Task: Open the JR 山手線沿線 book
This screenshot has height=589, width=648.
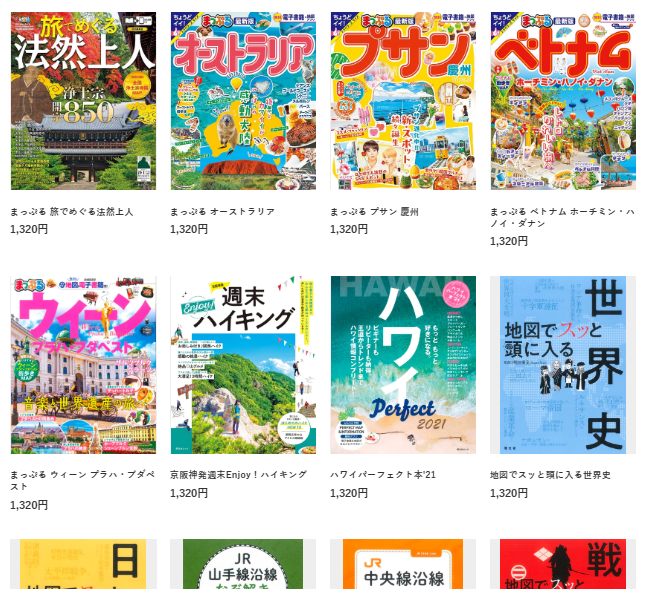Action: pyautogui.click(x=243, y=565)
